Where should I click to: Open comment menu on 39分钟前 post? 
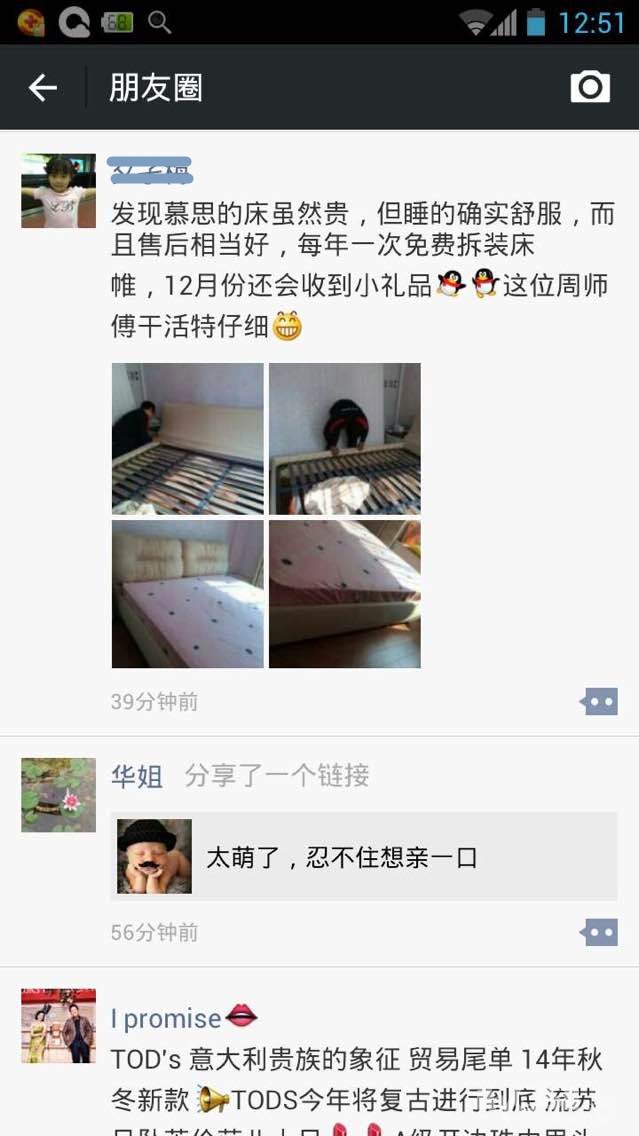599,701
